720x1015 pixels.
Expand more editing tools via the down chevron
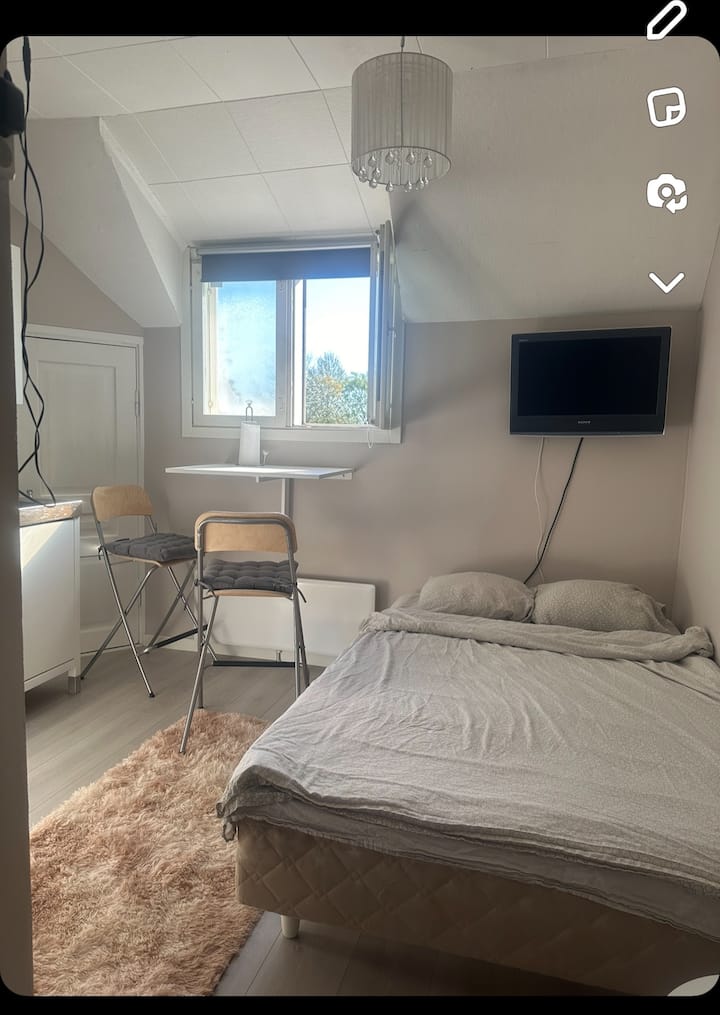coord(666,283)
